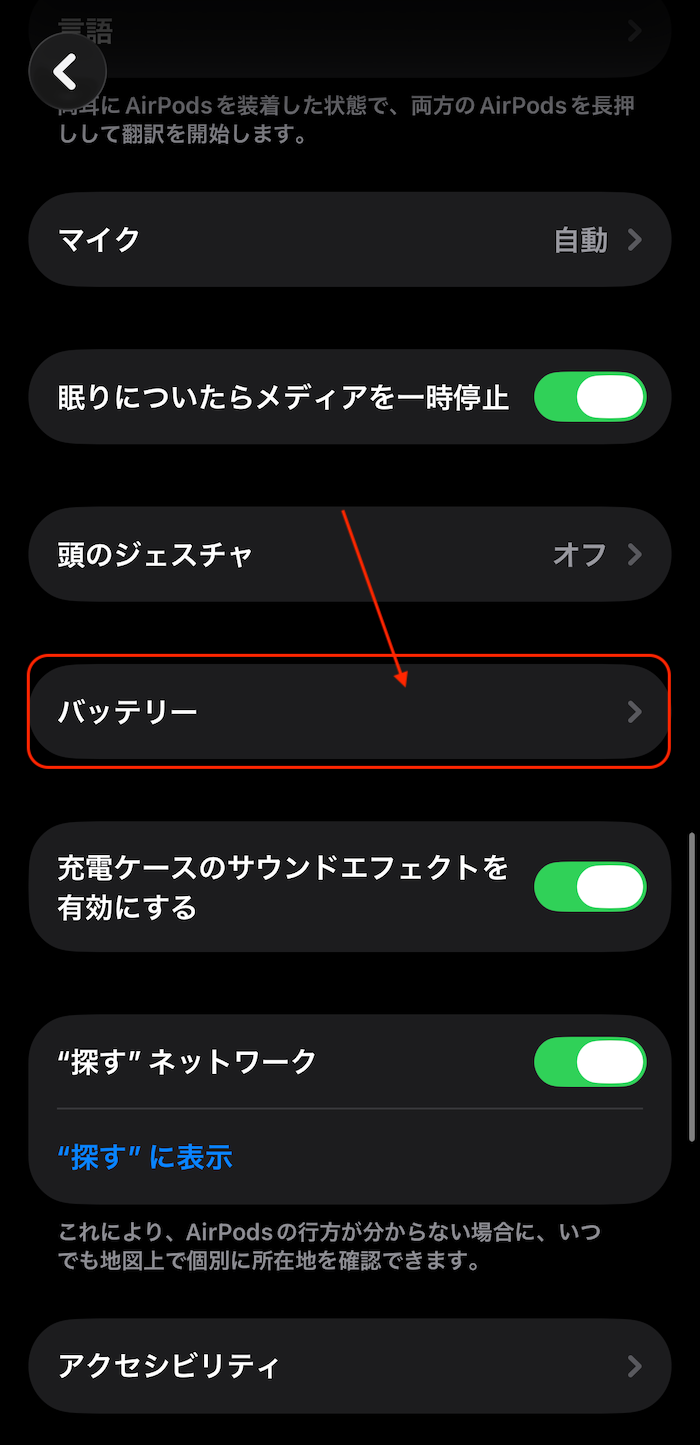Go back using the back arrow

(x=67, y=71)
